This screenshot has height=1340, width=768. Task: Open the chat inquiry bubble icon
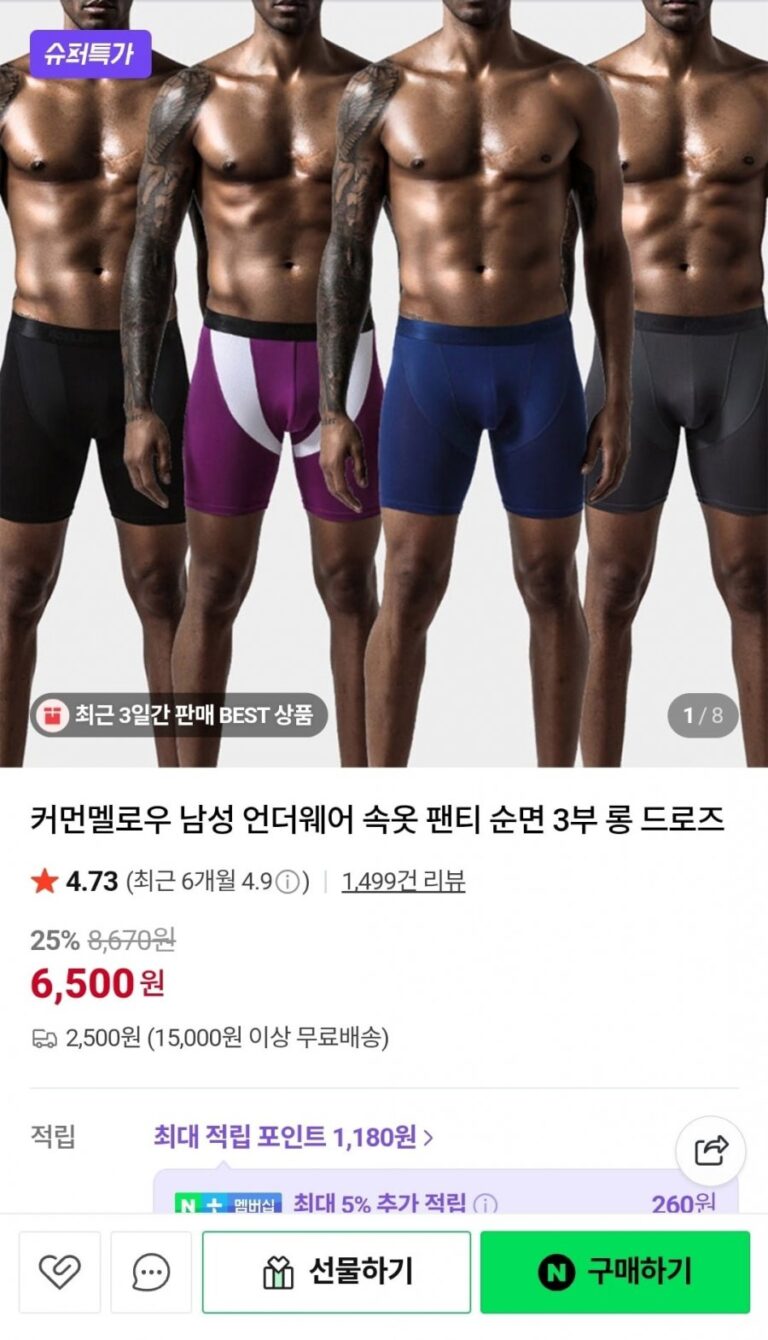(x=151, y=1272)
